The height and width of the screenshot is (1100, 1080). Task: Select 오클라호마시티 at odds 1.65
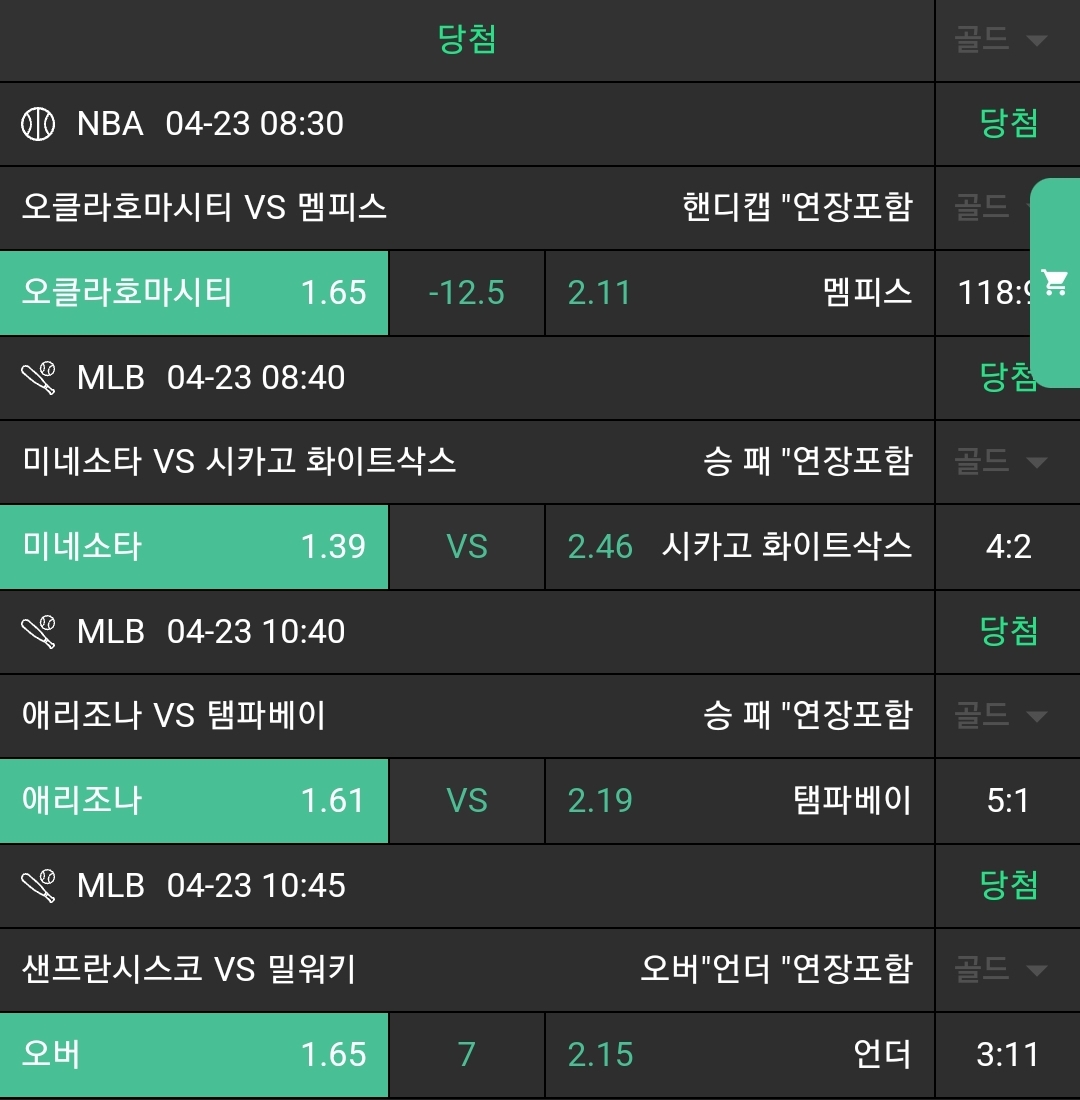click(194, 293)
